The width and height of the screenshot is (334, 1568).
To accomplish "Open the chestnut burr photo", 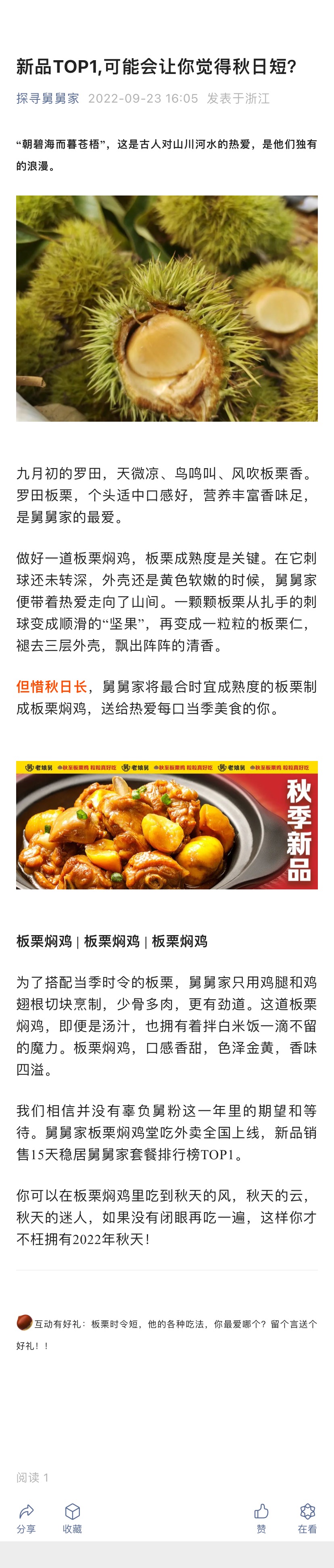I will click(x=167, y=308).
